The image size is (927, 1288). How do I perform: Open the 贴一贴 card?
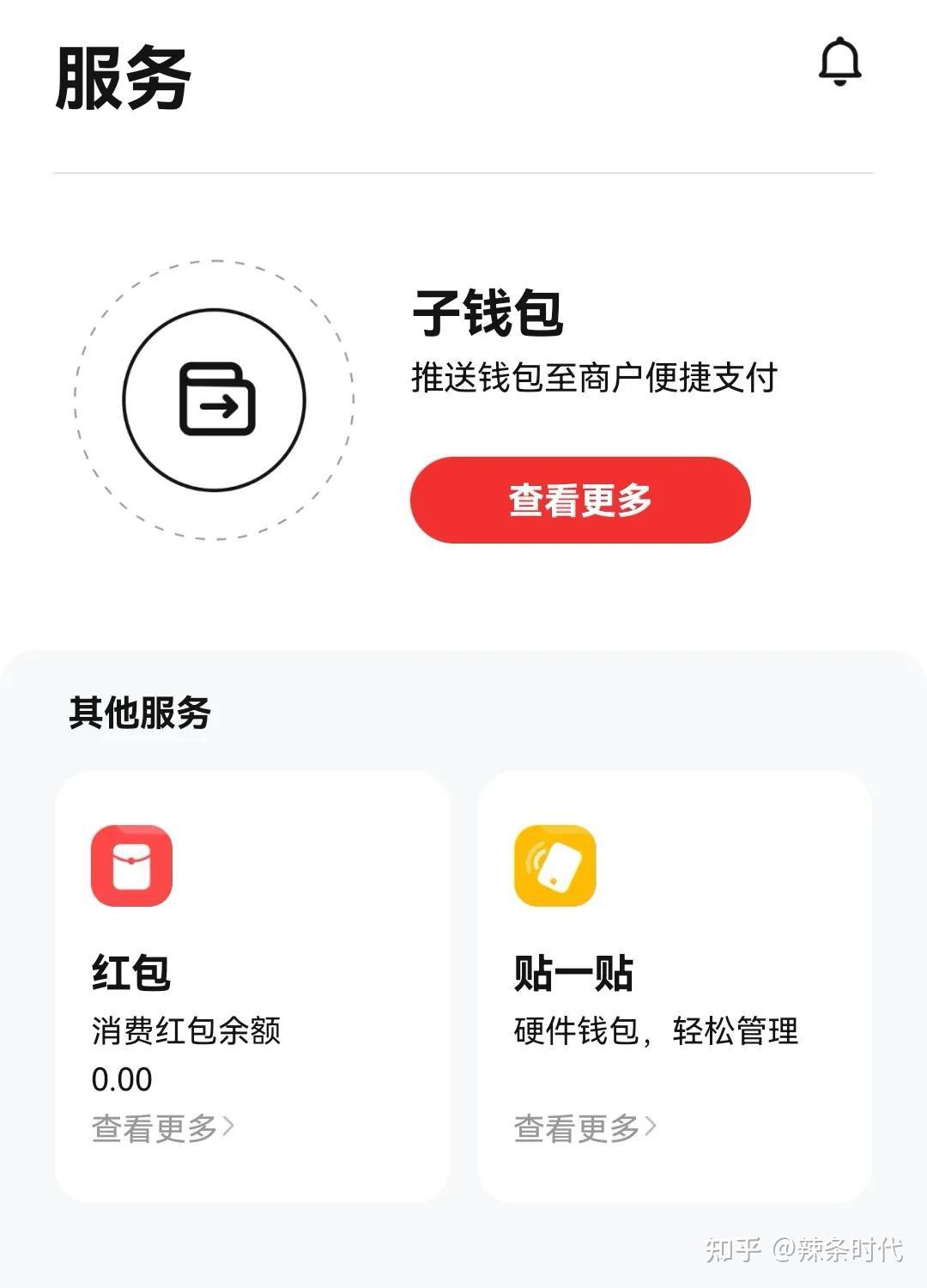674,986
